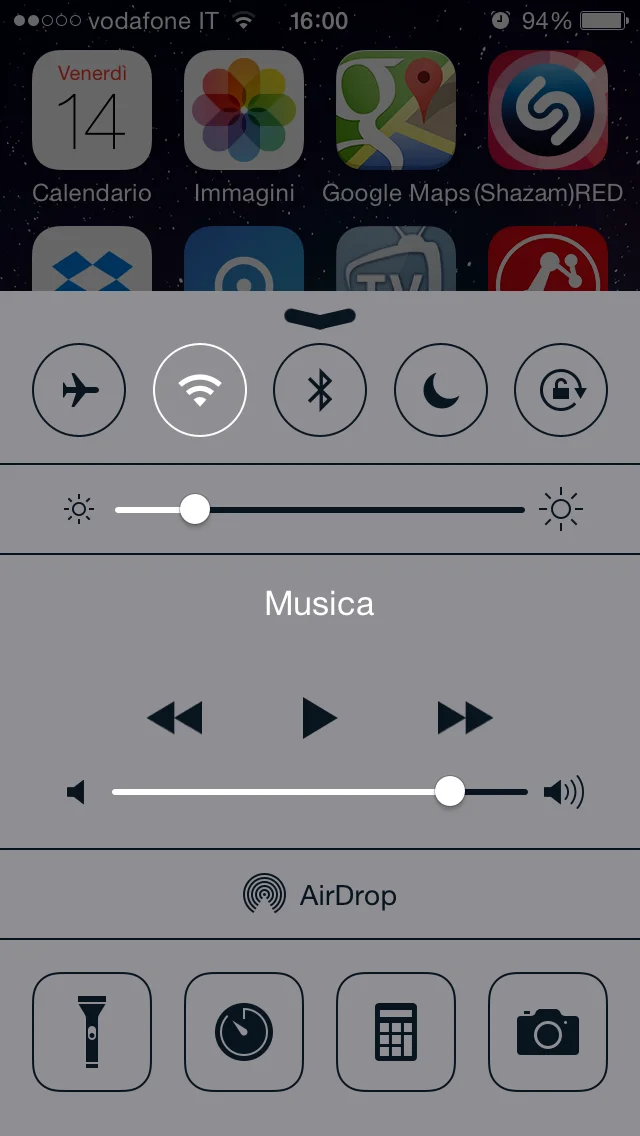The height and width of the screenshot is (1136, 640).
Task: Enable Do Not Disturb moon
Action: point(441,391)
